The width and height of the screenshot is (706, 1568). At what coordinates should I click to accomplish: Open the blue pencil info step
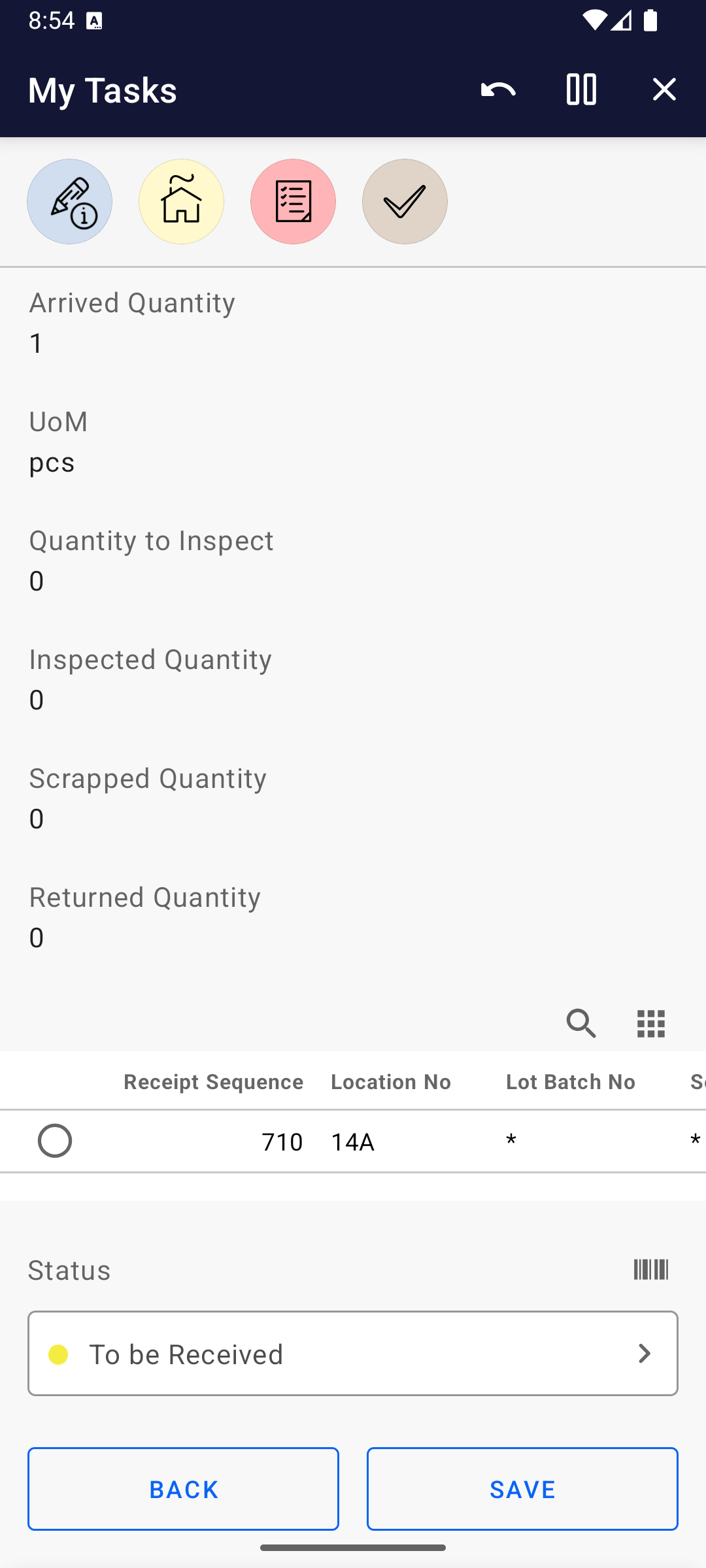click(70, 202)
